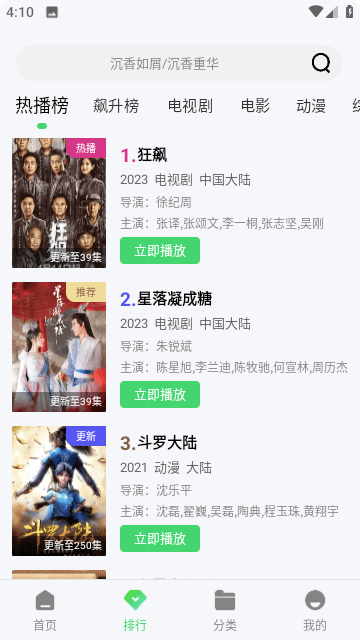Screen dimensions: 360x640
Task: Open the 分类 tab in bottom navigation
Action: (x=225, y=611)
